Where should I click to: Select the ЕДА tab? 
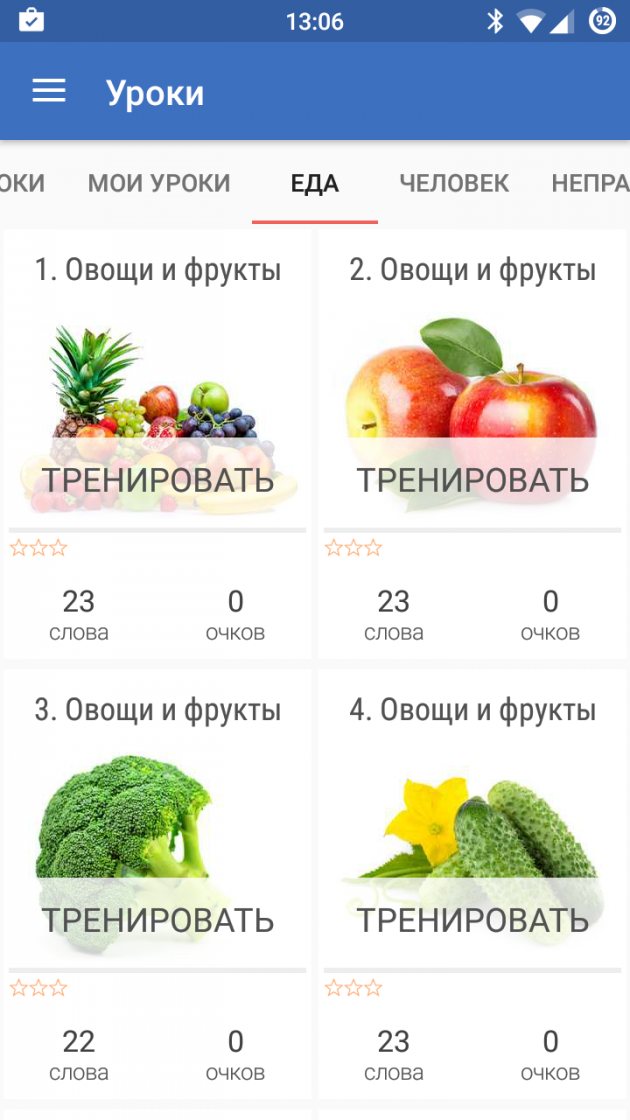314,184
